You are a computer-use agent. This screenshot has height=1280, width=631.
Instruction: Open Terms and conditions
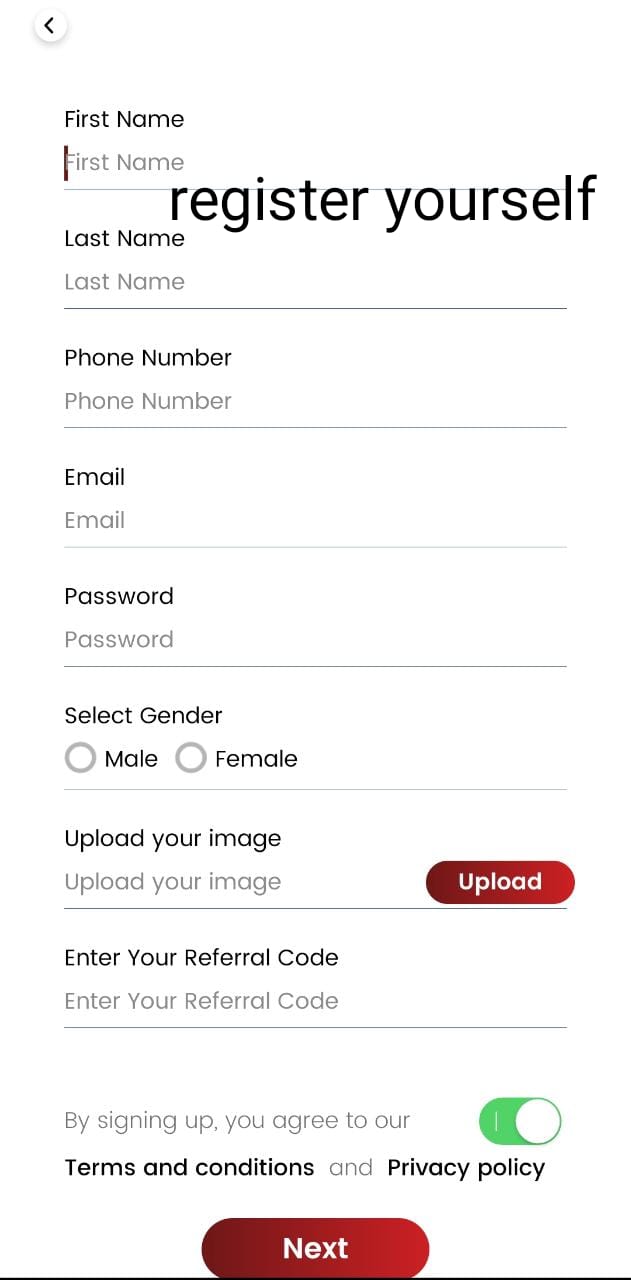point(189,1168)
